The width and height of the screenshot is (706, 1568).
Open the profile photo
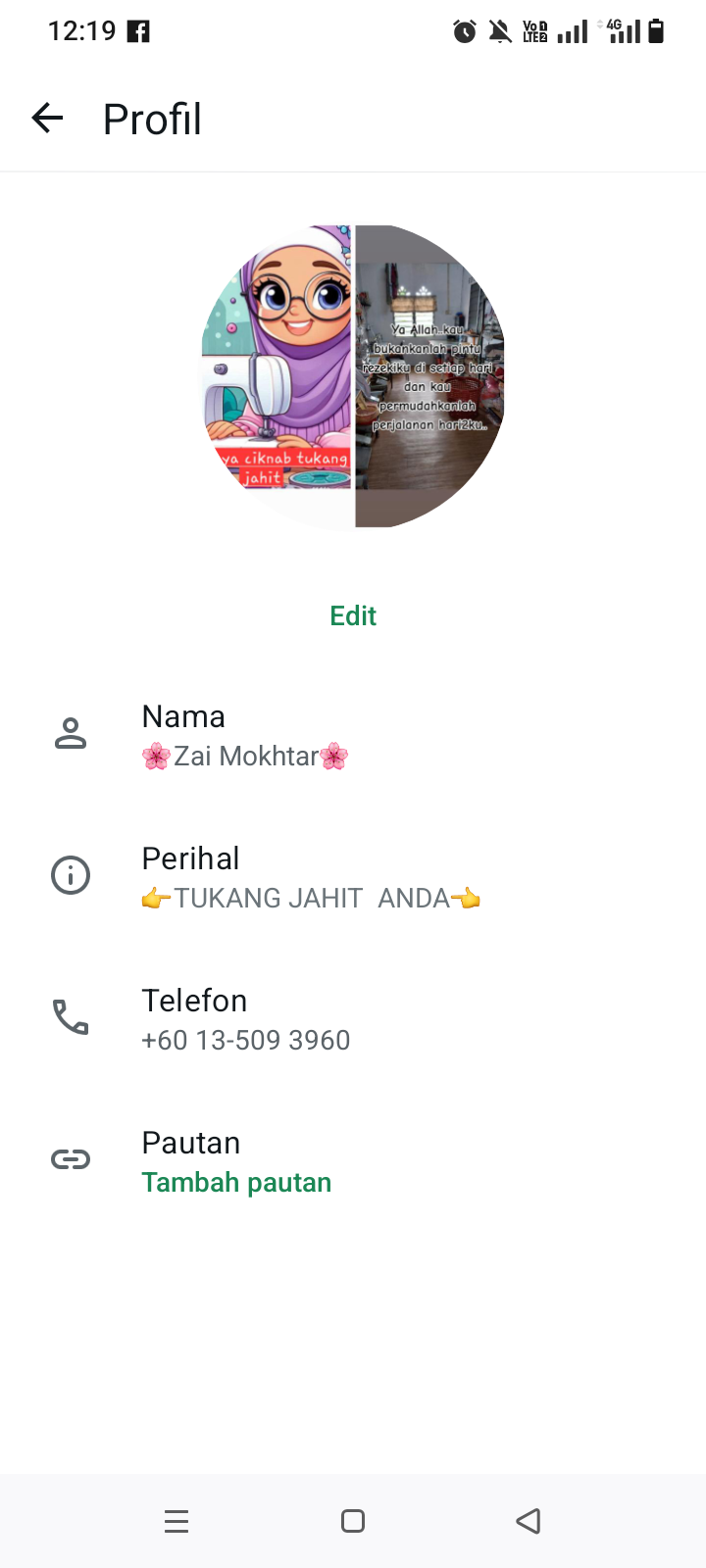pos(353,376)
